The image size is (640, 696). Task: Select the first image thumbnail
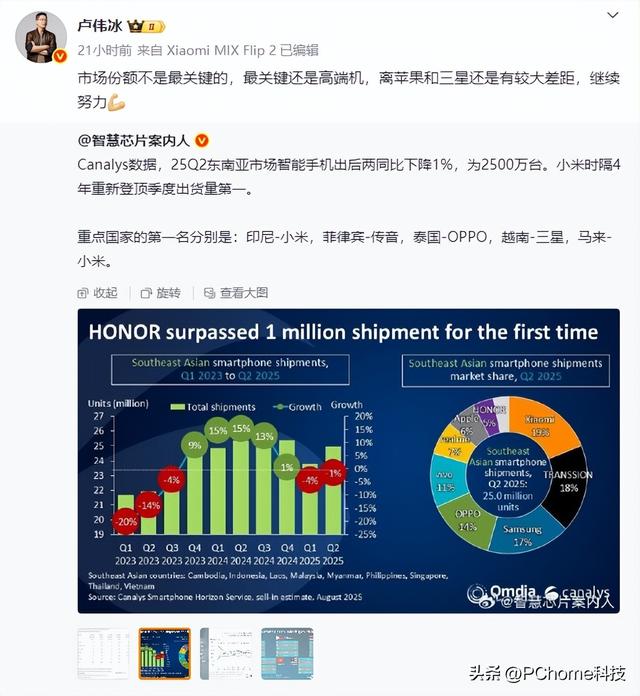tap(104, 654)
